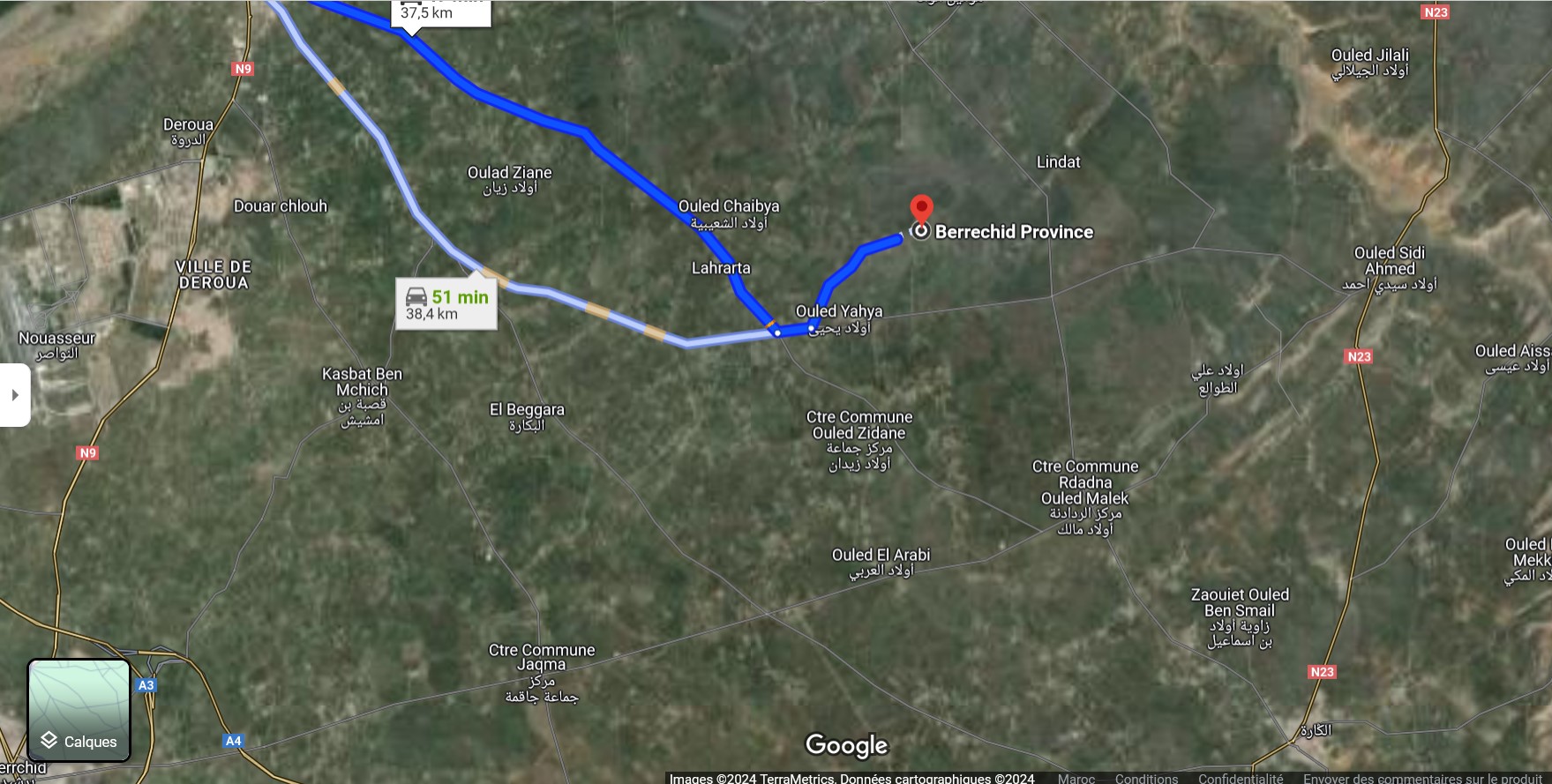Viewport: 1552px width, 784px height.
Task: Open the Conditions link
Action: pos(1146,778)
